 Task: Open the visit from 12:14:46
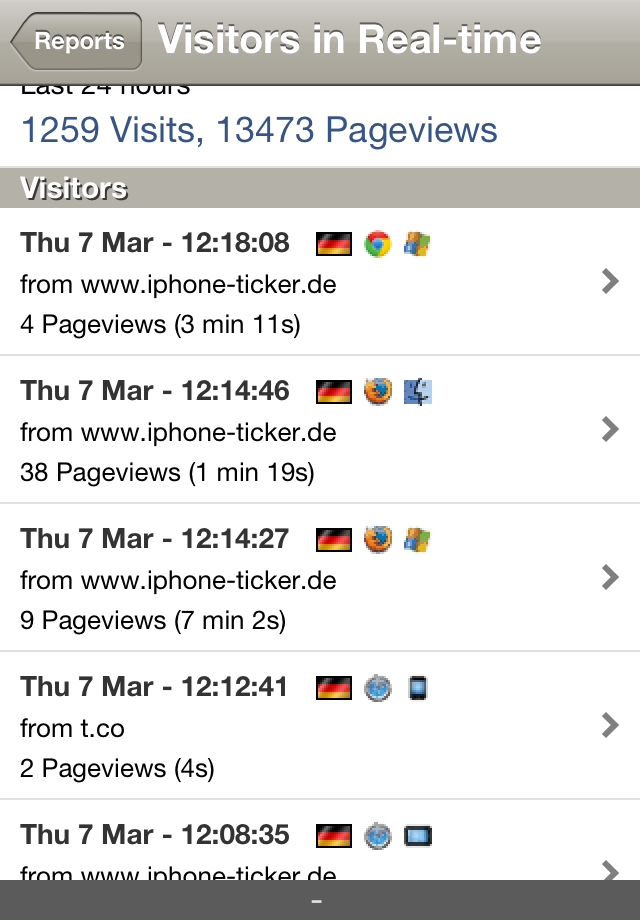tap(320, 430)
